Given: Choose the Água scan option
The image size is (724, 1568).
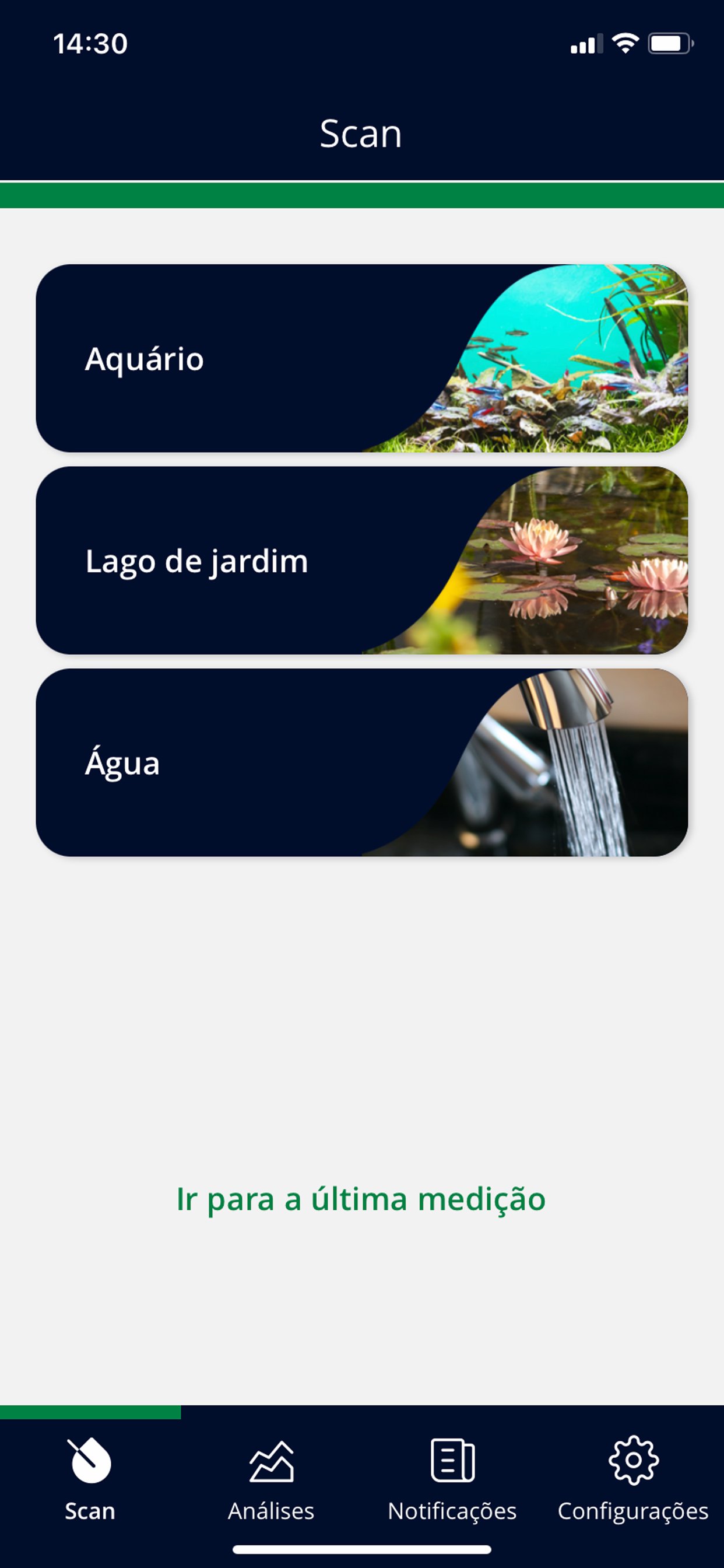Looking at the screenshot, I should [362, 762].
